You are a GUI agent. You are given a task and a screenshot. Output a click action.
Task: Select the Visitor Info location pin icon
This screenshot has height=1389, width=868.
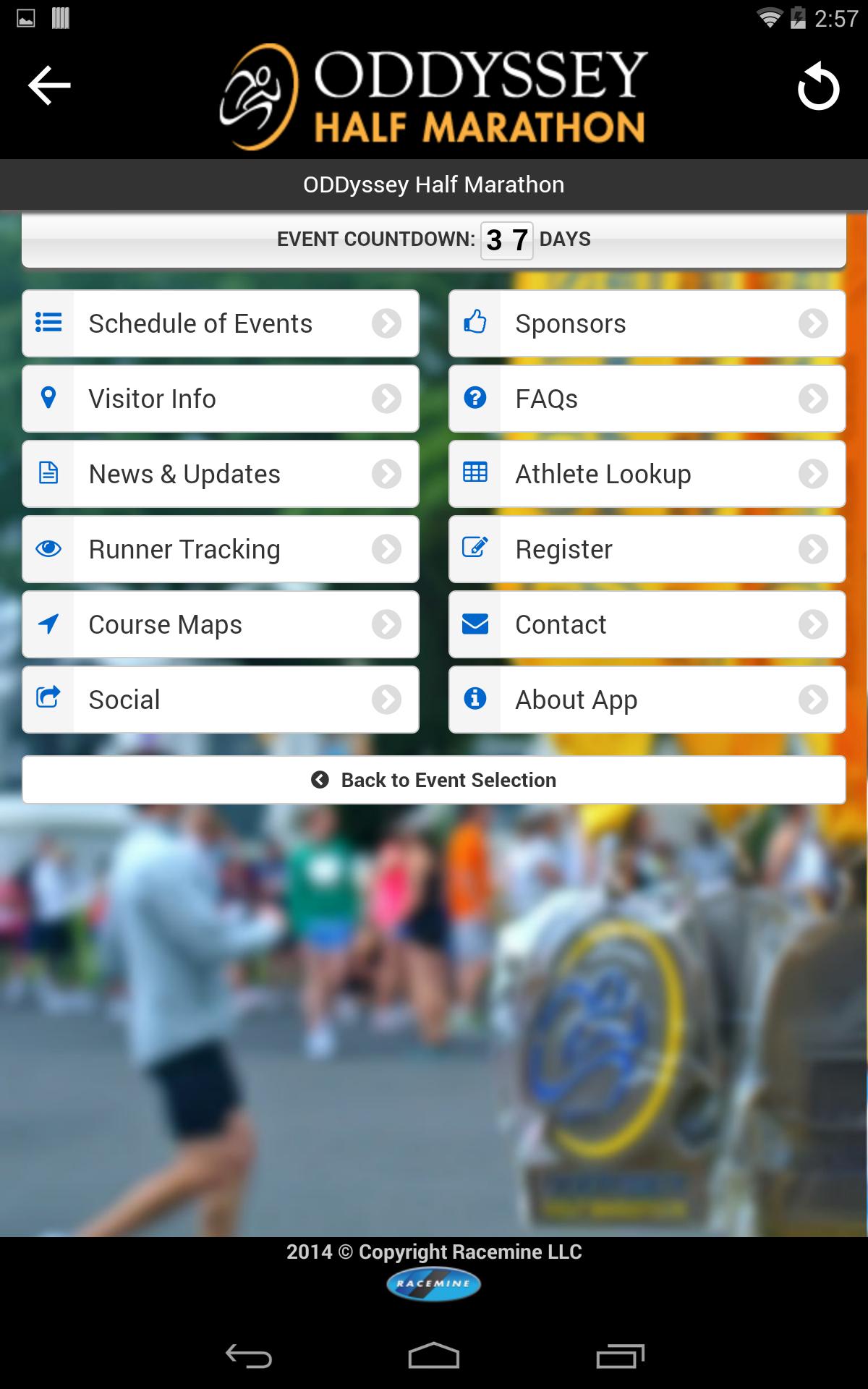47,399
